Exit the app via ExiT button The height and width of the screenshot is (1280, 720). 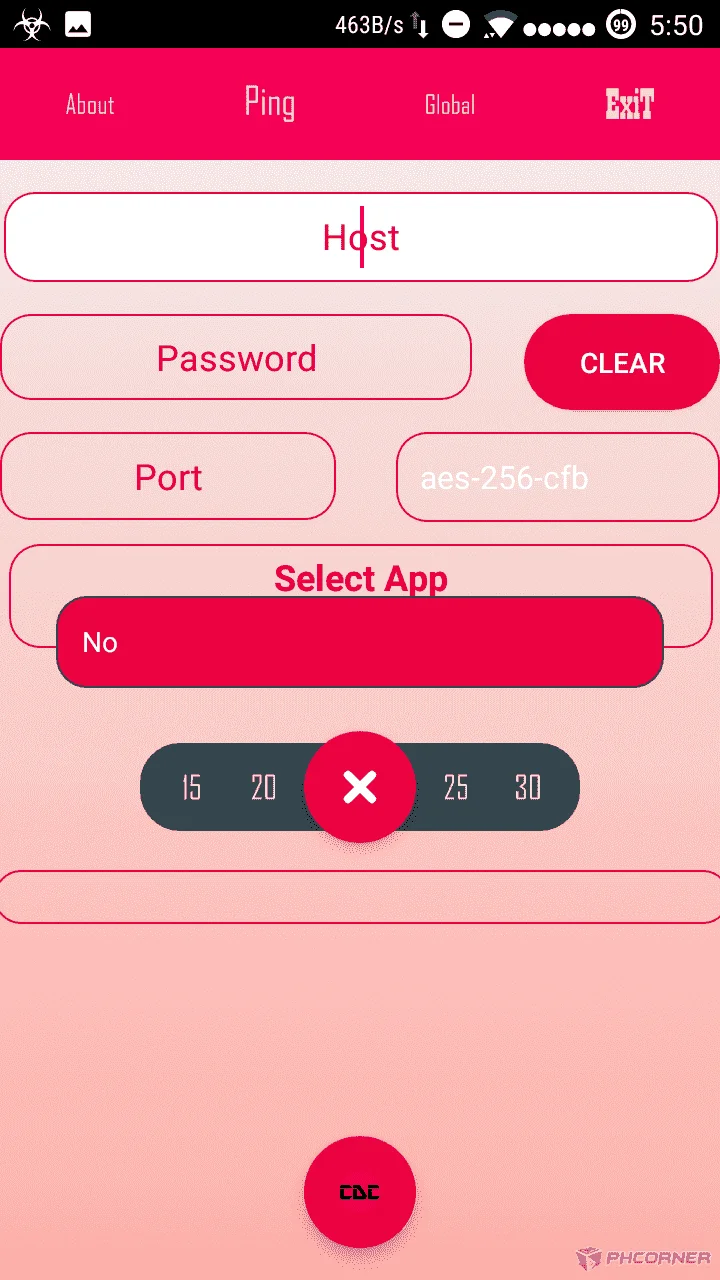pos(630,104)
